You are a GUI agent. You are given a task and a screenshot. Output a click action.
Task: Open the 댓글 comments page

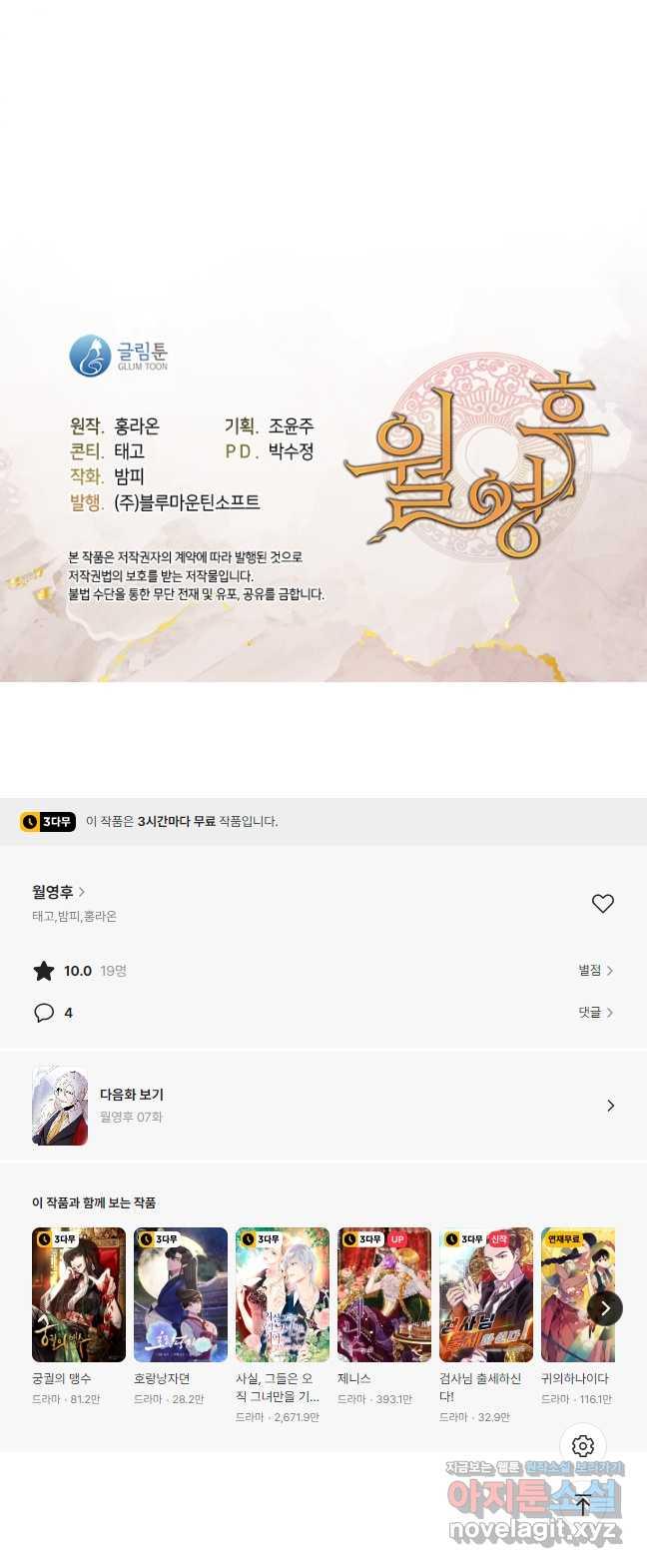[595, 1013]
